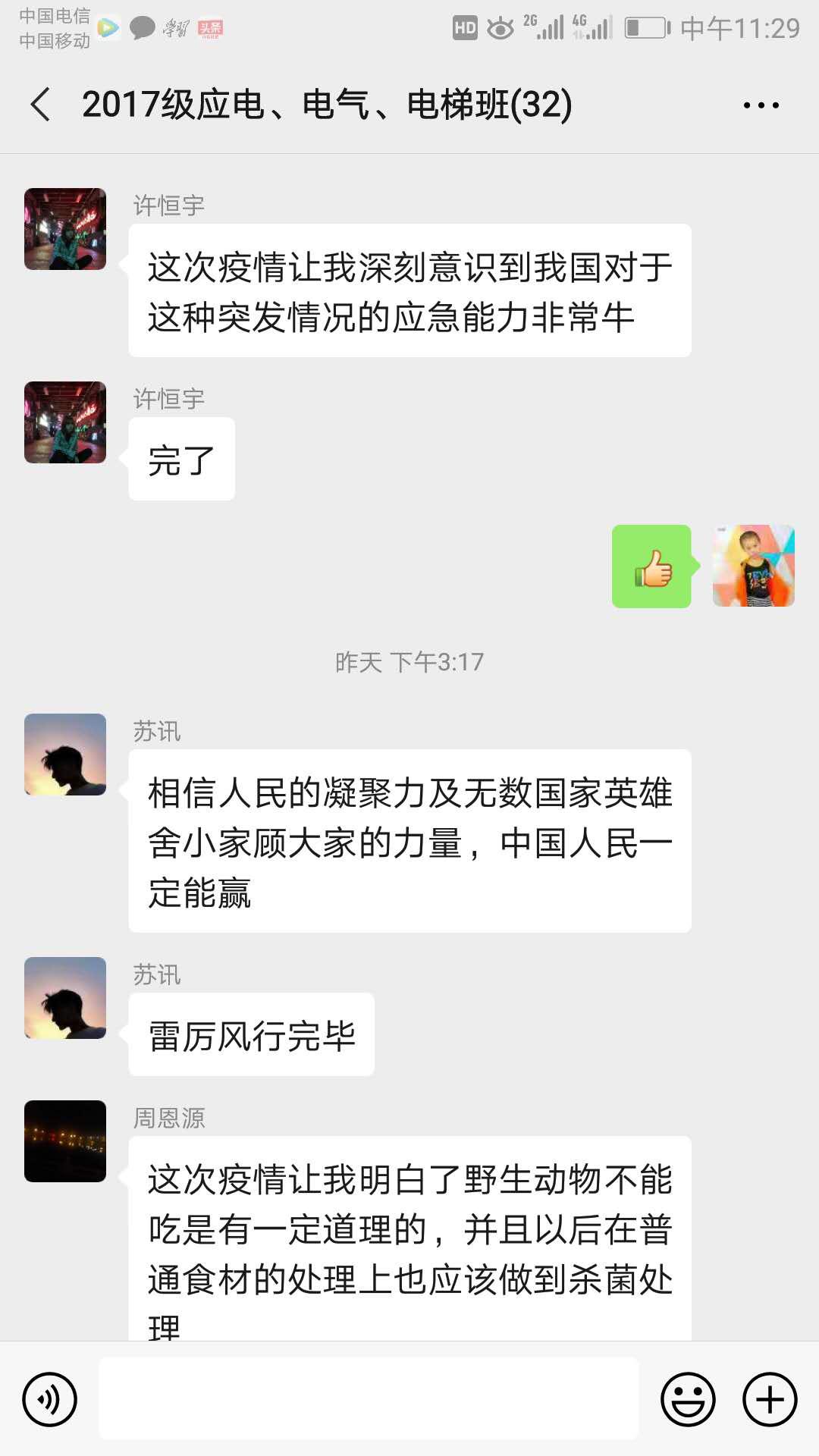The width and height of the screenshot is (819, 1456).
Task: Open 许恒宇's avatar next to 完了
Action: [x=65, y=422]
